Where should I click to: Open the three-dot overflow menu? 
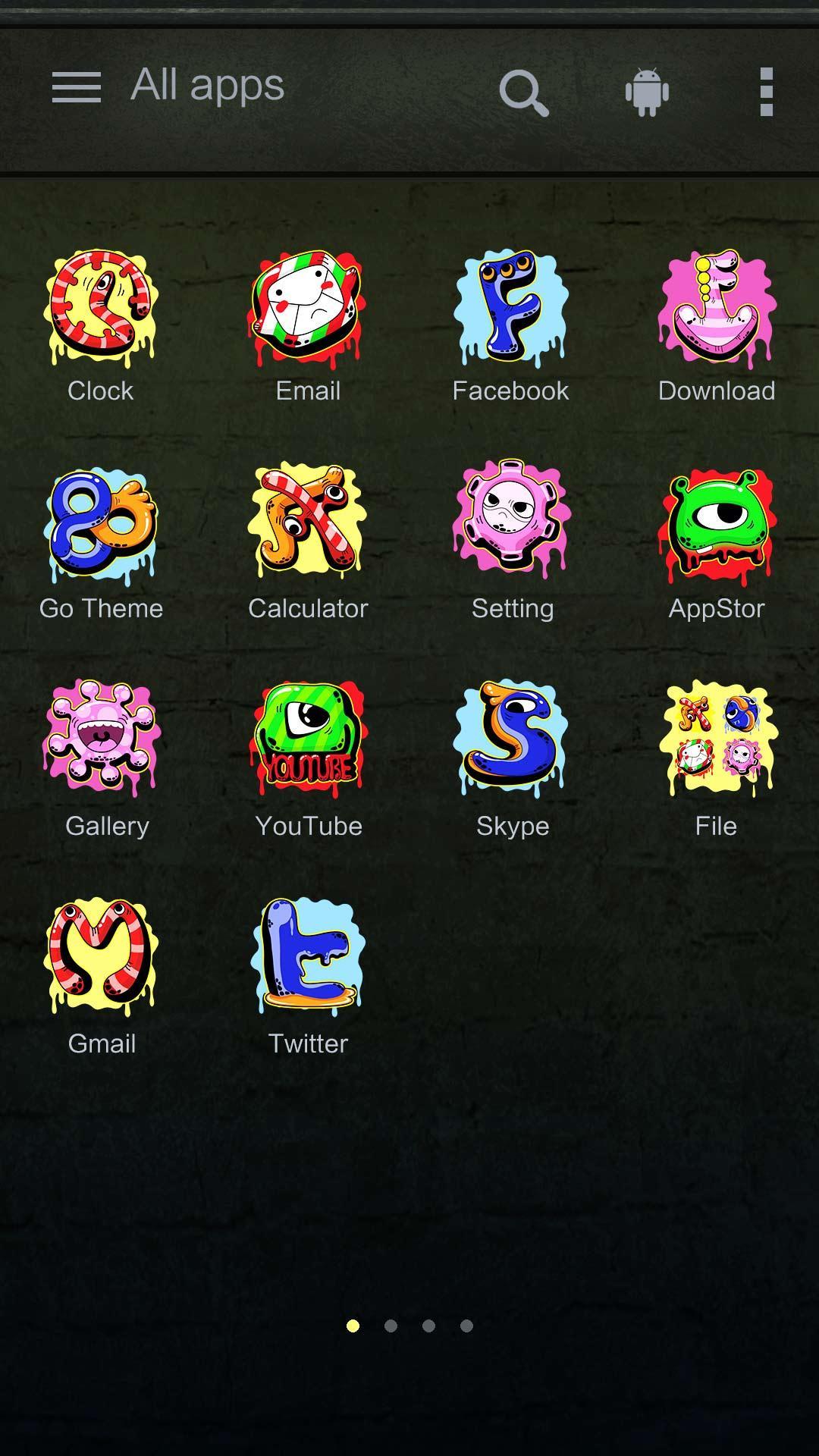pos(766,92)
